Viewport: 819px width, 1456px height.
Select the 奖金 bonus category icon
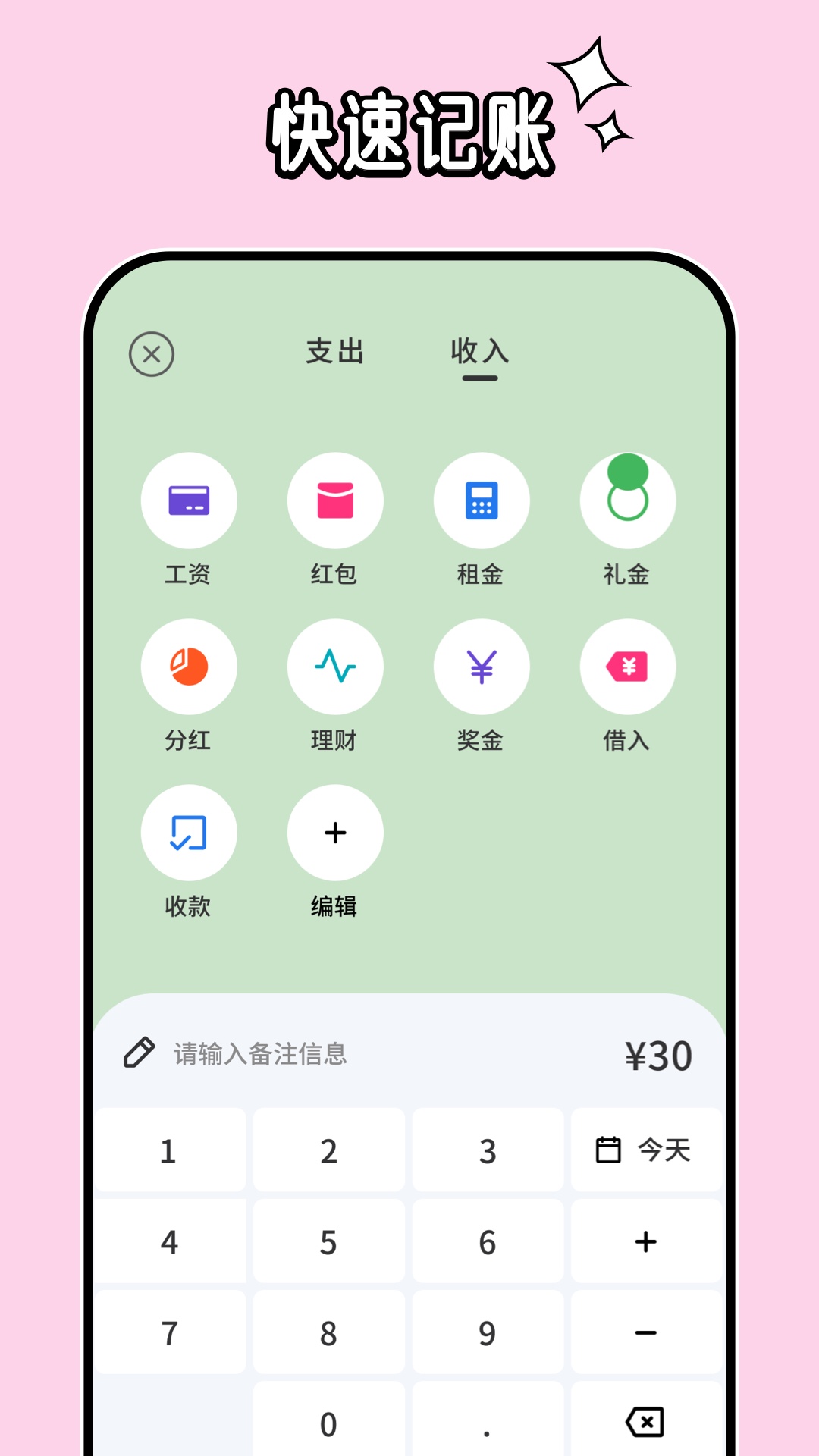pos(482,666)
